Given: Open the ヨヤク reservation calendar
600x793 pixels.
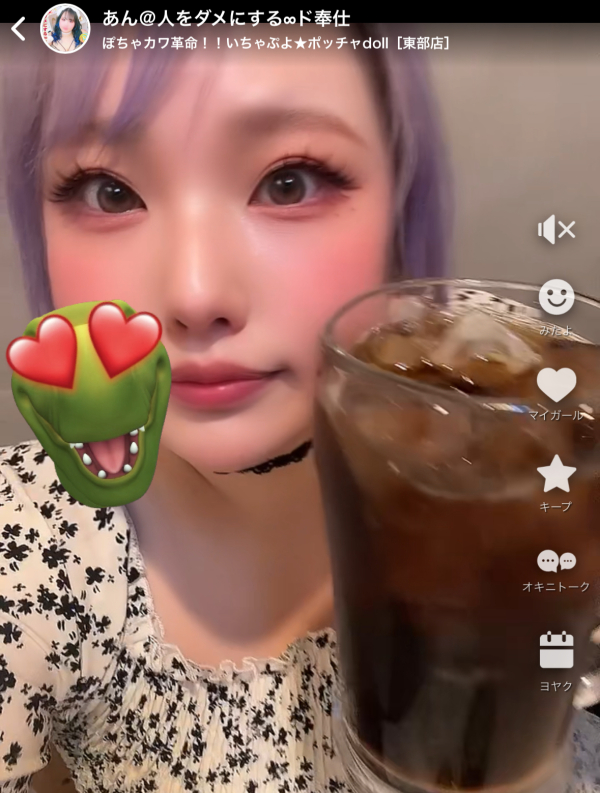Looking at the screenshot, I should tap(556, 650).
